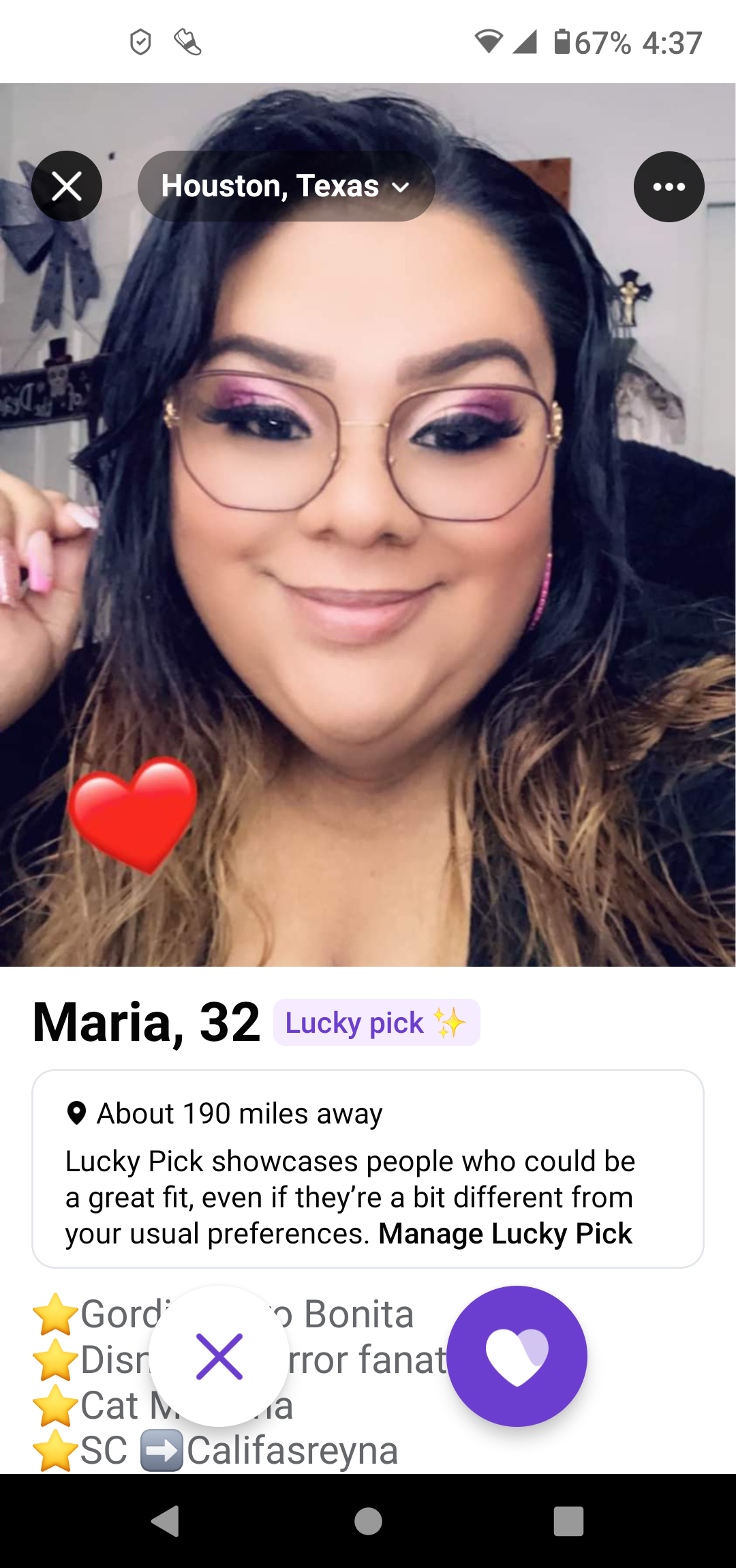This screenshot has width=736, height=1568.
Task: Open the Manage Lucky Pick link
Action: click(505, 1233)
